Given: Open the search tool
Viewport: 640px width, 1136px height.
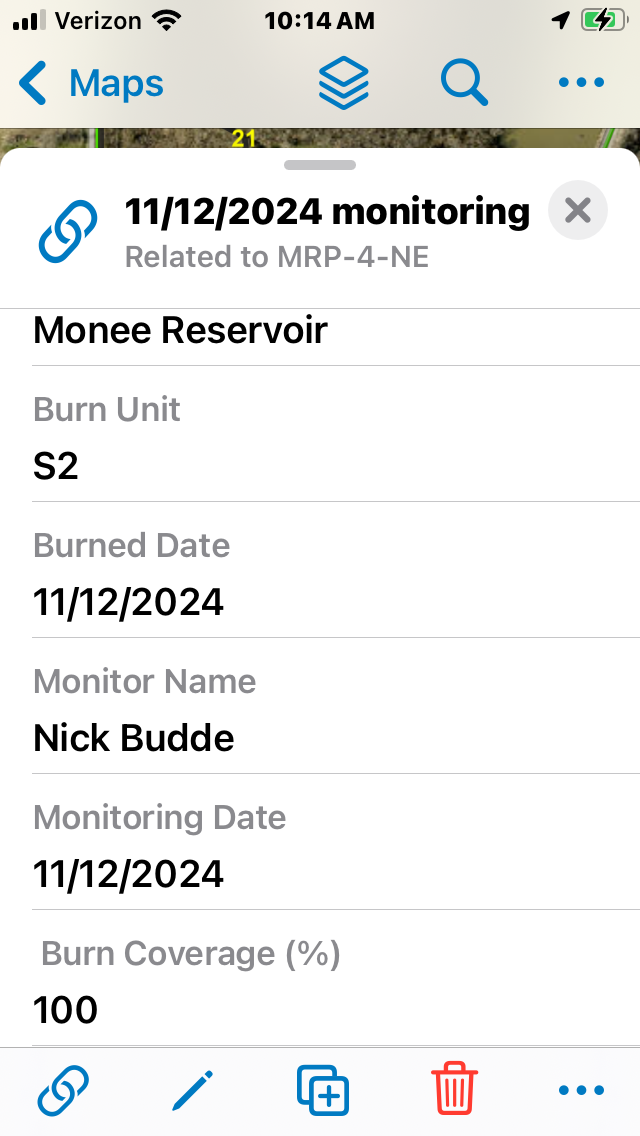Looking at the screenshot, I should tap(463, 83).
